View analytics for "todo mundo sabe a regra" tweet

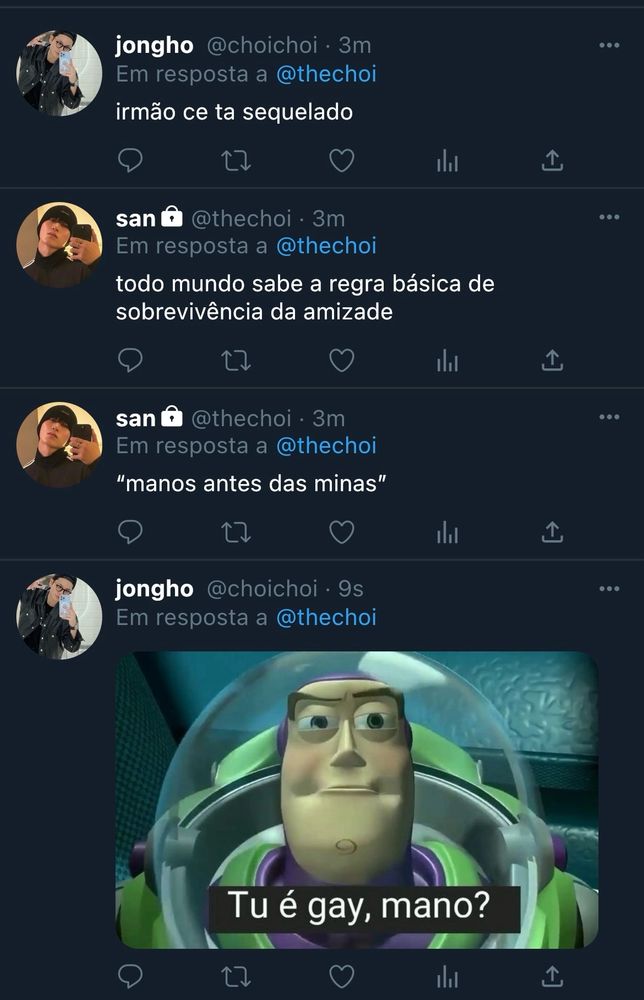447,360
